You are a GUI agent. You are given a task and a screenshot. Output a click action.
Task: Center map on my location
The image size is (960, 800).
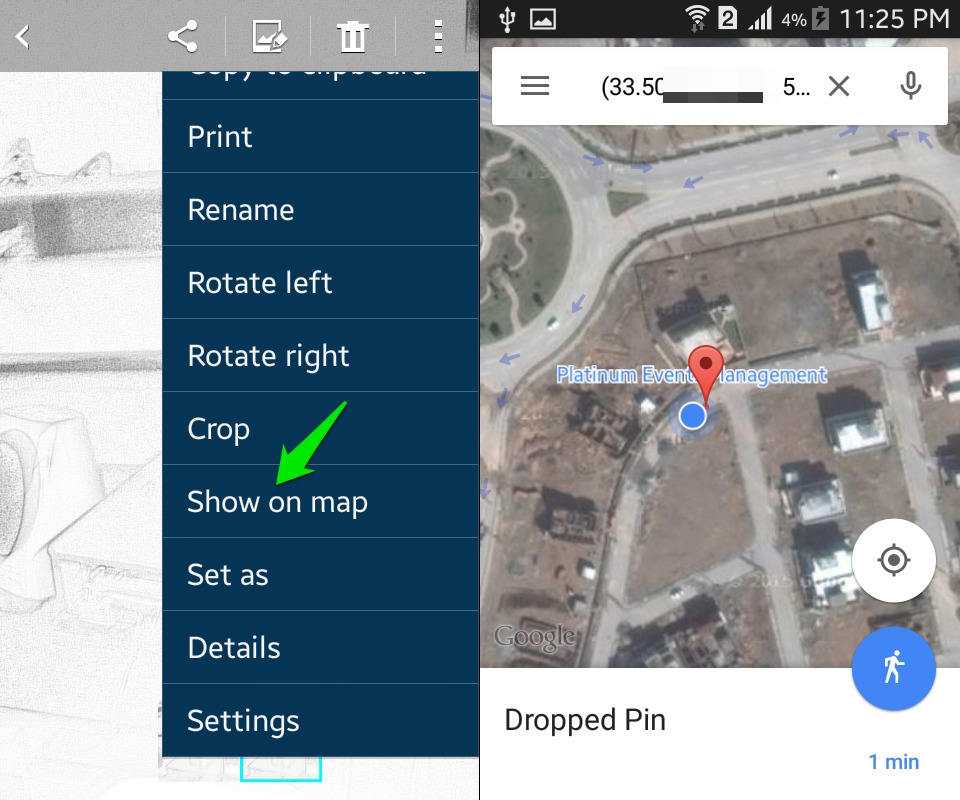(x=893, y=560)
